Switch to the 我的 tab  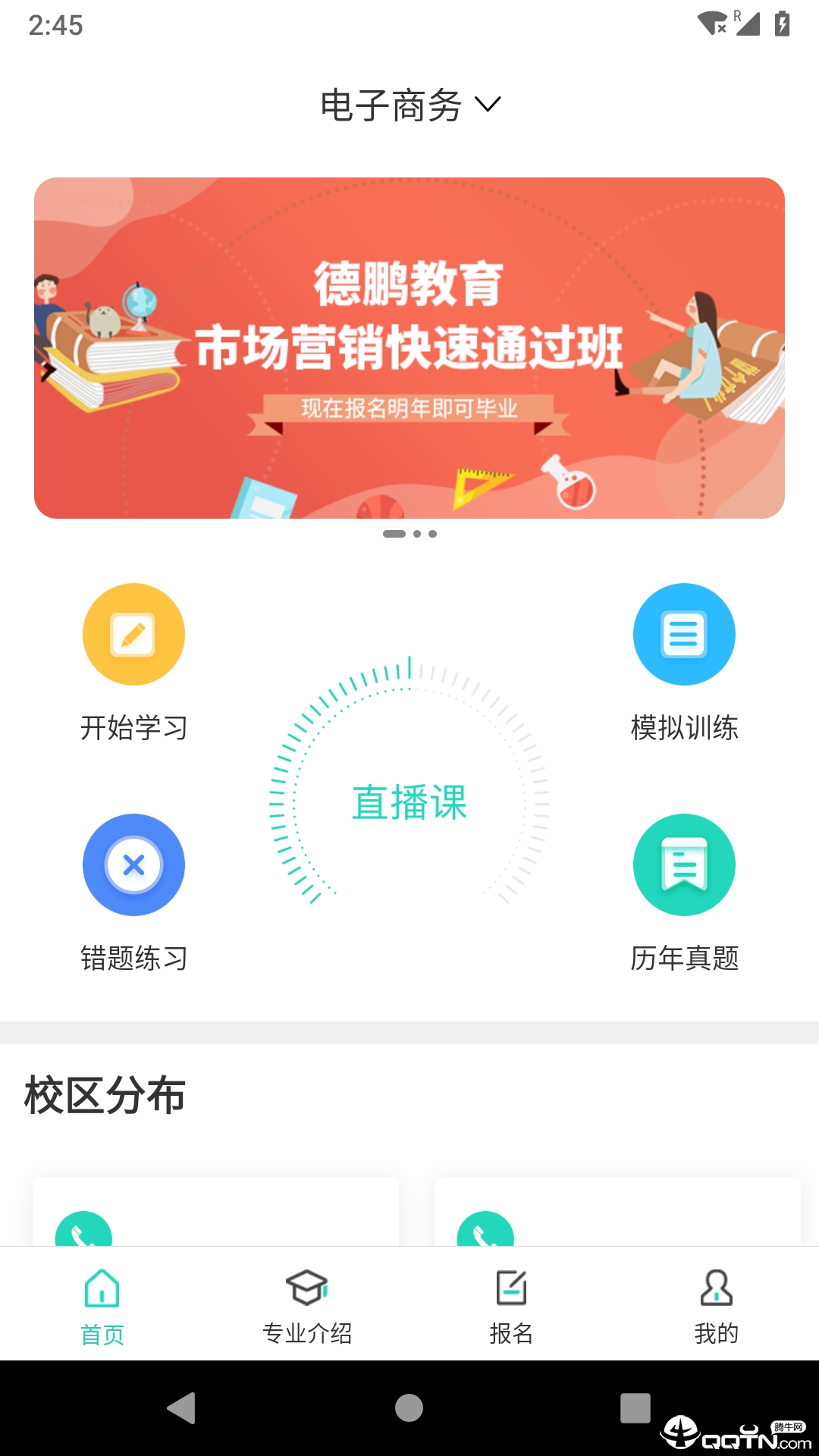tap(717, 1306)
